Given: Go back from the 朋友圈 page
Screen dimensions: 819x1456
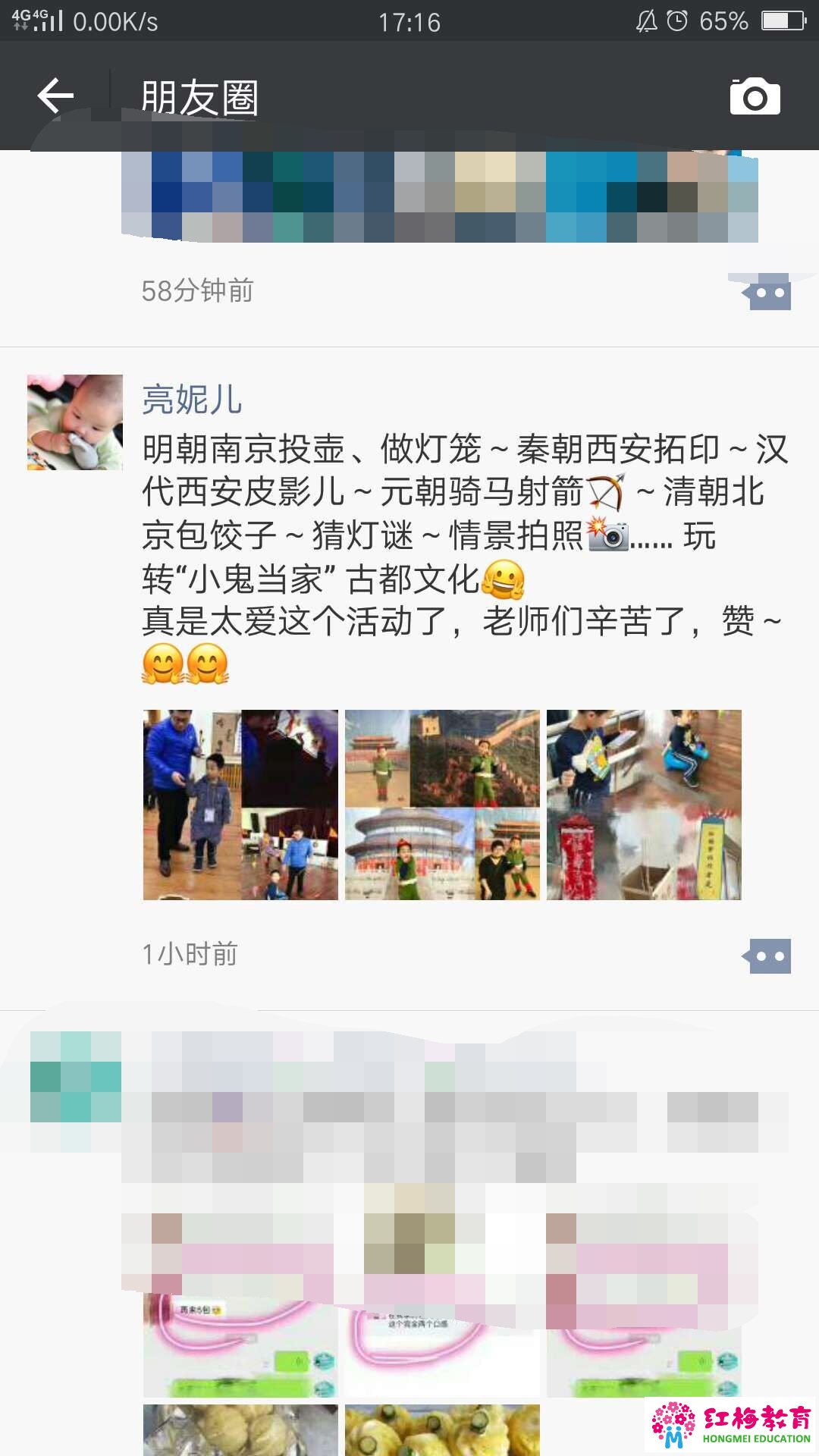Looking at the screenshot, I should point(55,96).
